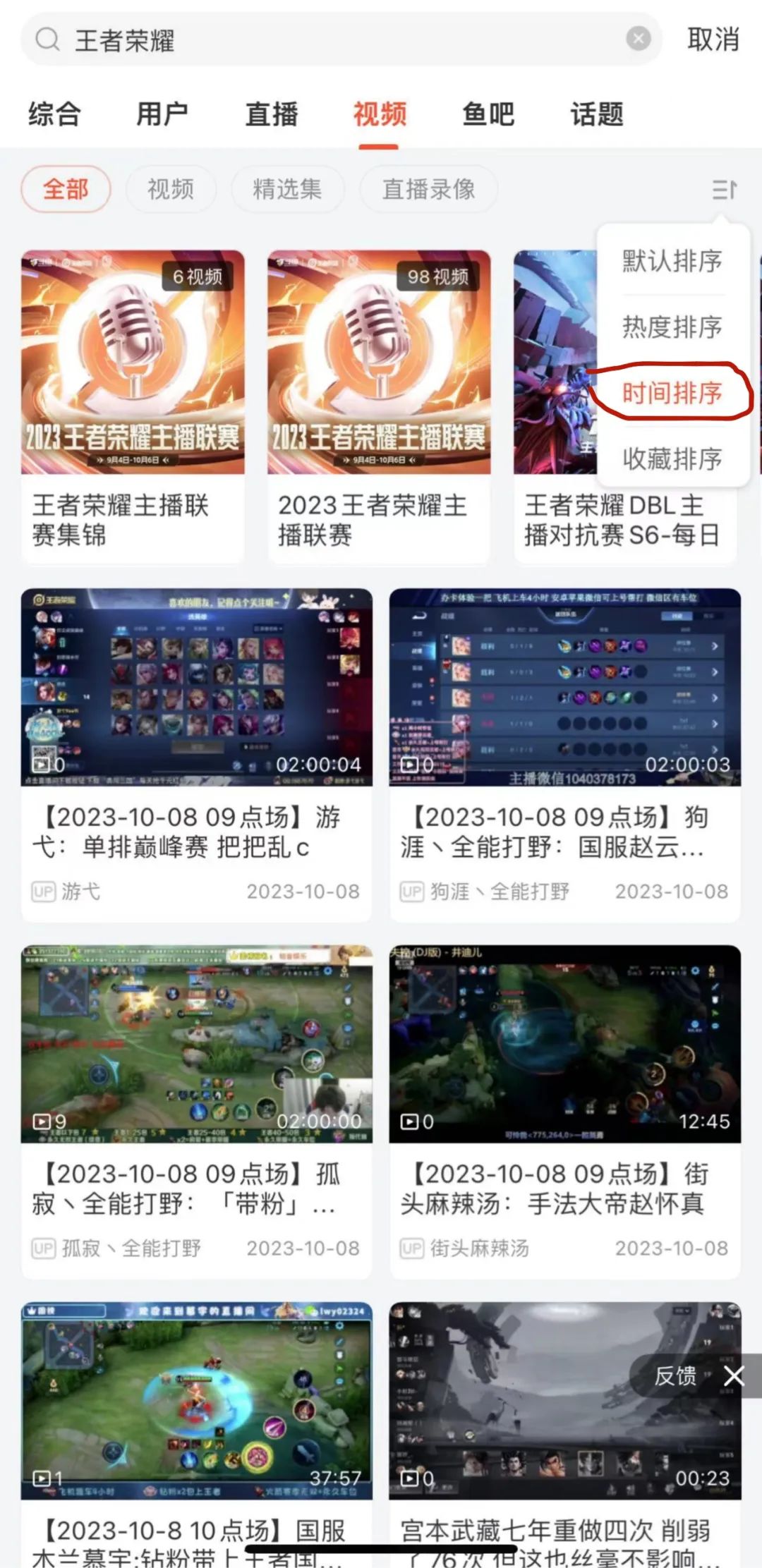762x1568 pixels.
Task: Open the 鱼吧 tab
Action: tap(489, 114)
